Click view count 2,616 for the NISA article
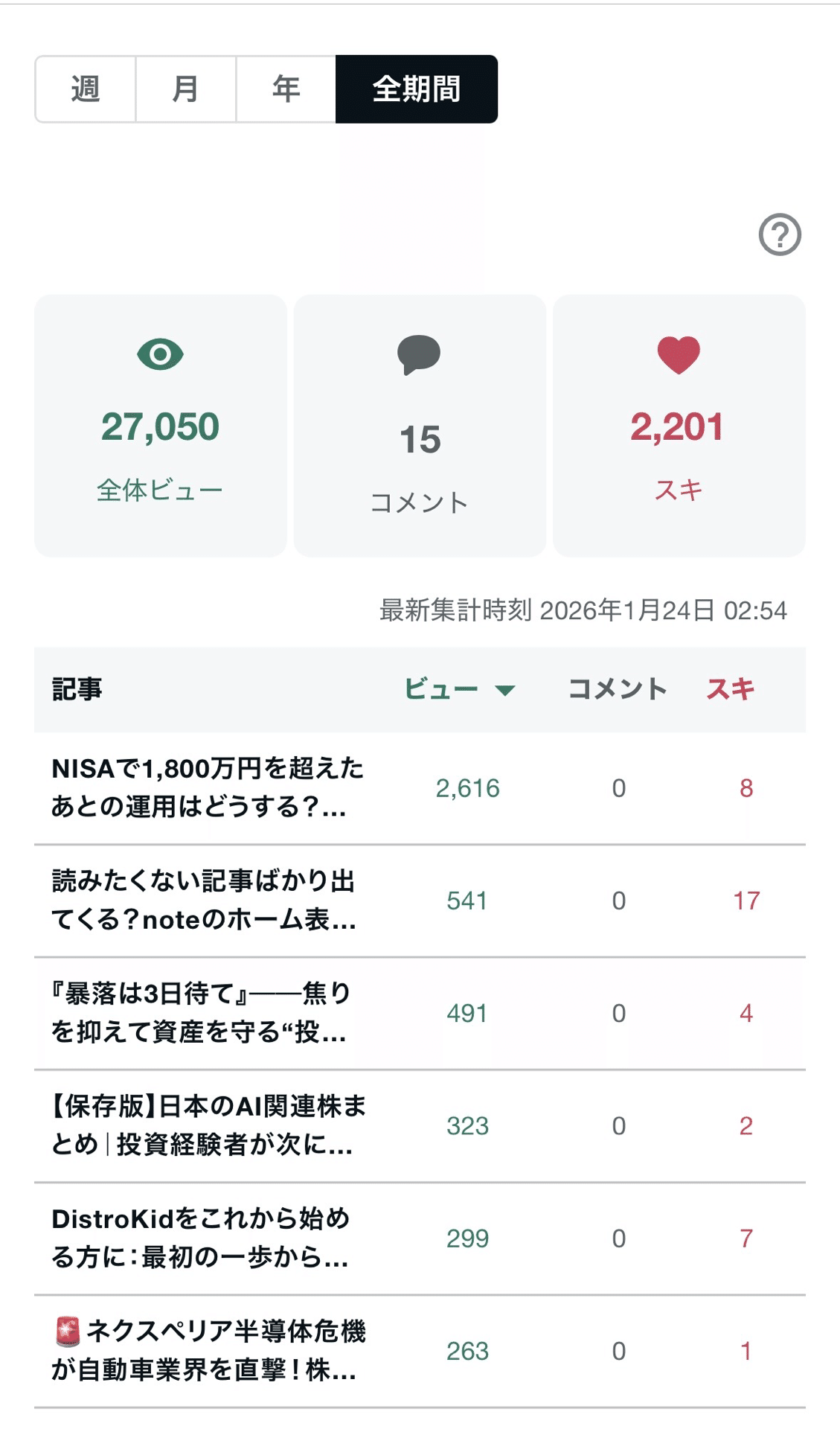The width and height of the screenshot is (840, 1429). pyautogui.click(x=467, y=789)
